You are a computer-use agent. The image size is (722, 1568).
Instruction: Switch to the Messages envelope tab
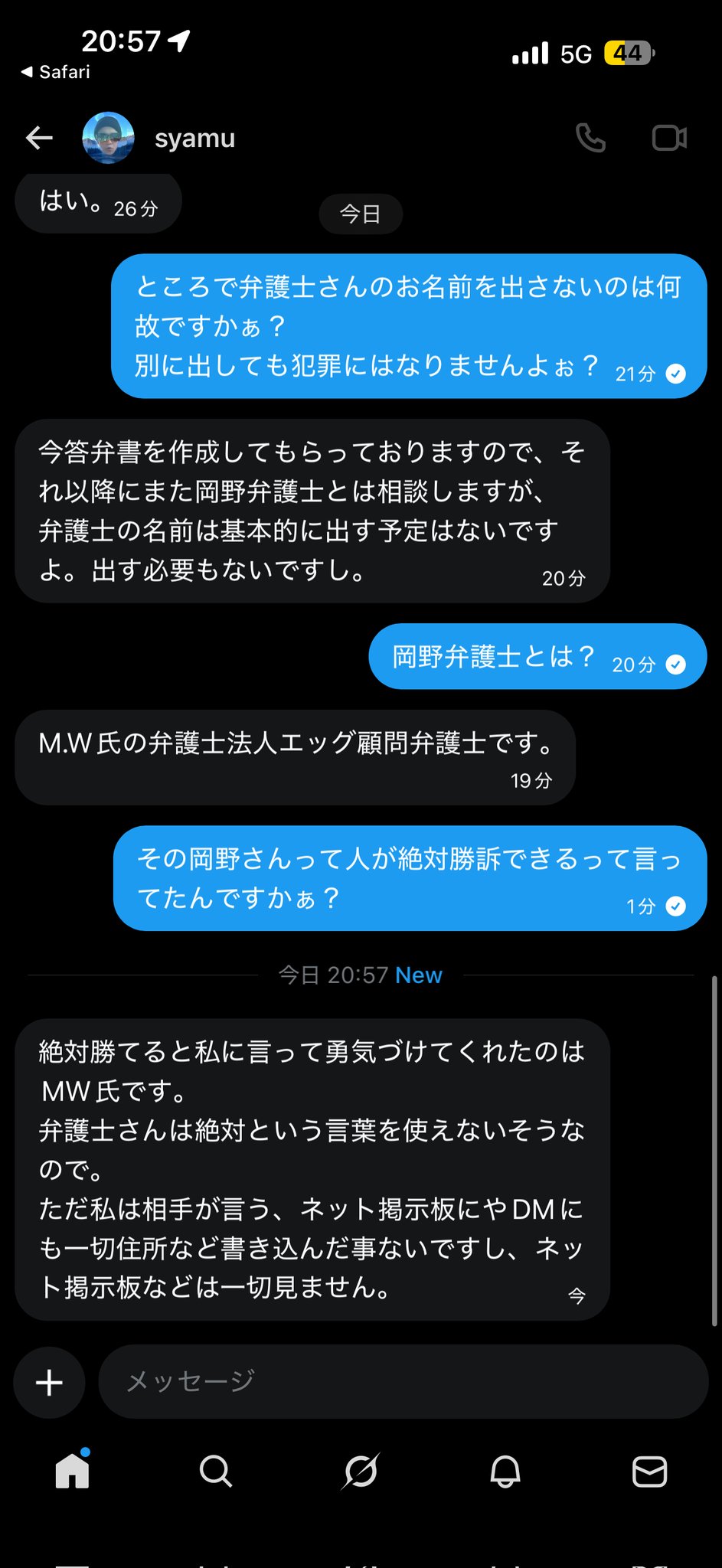coord(649,1471)
